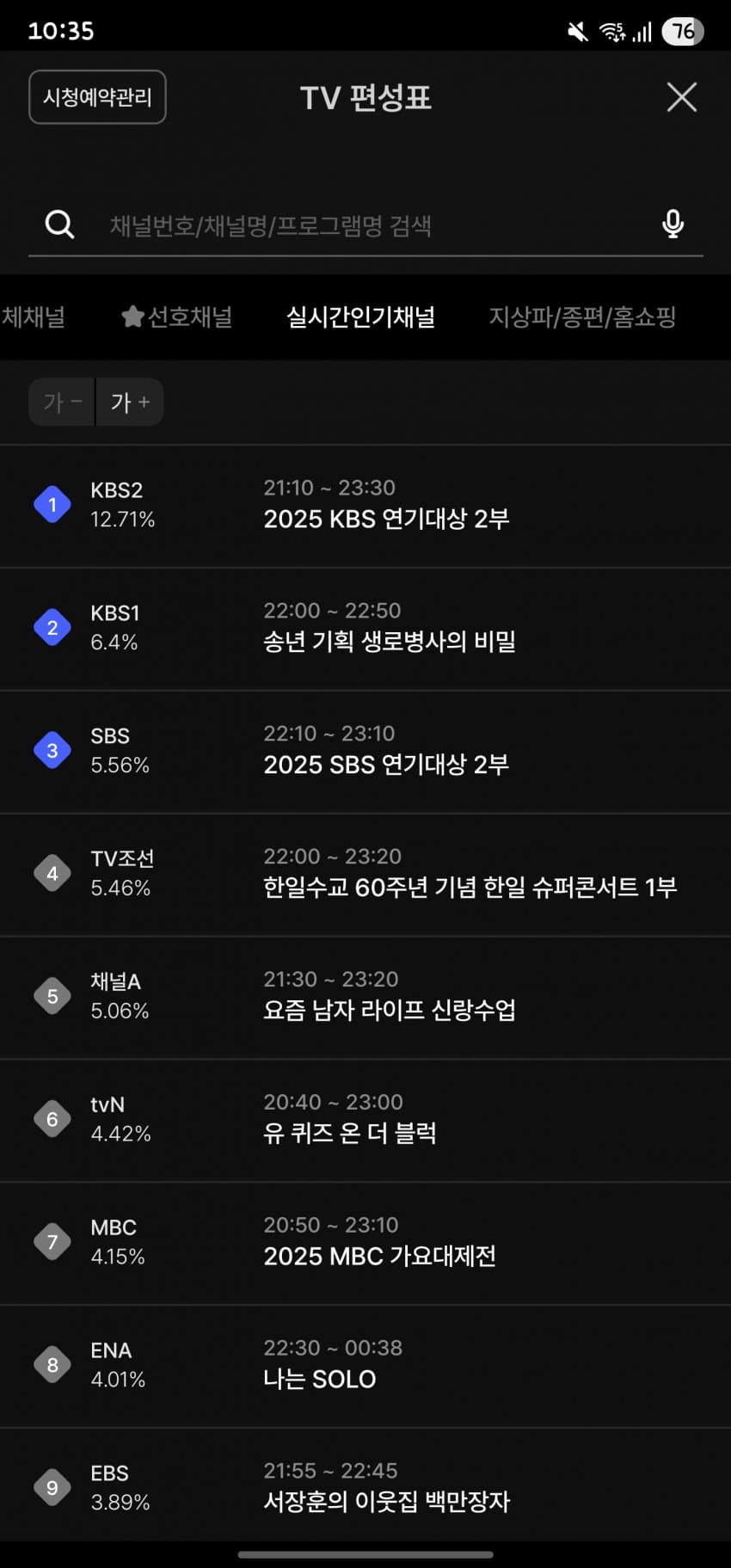Decrease text size with the 가- toggle
Image resolution: width=731 pixels, height=1568 pixels.
point(60,402)
